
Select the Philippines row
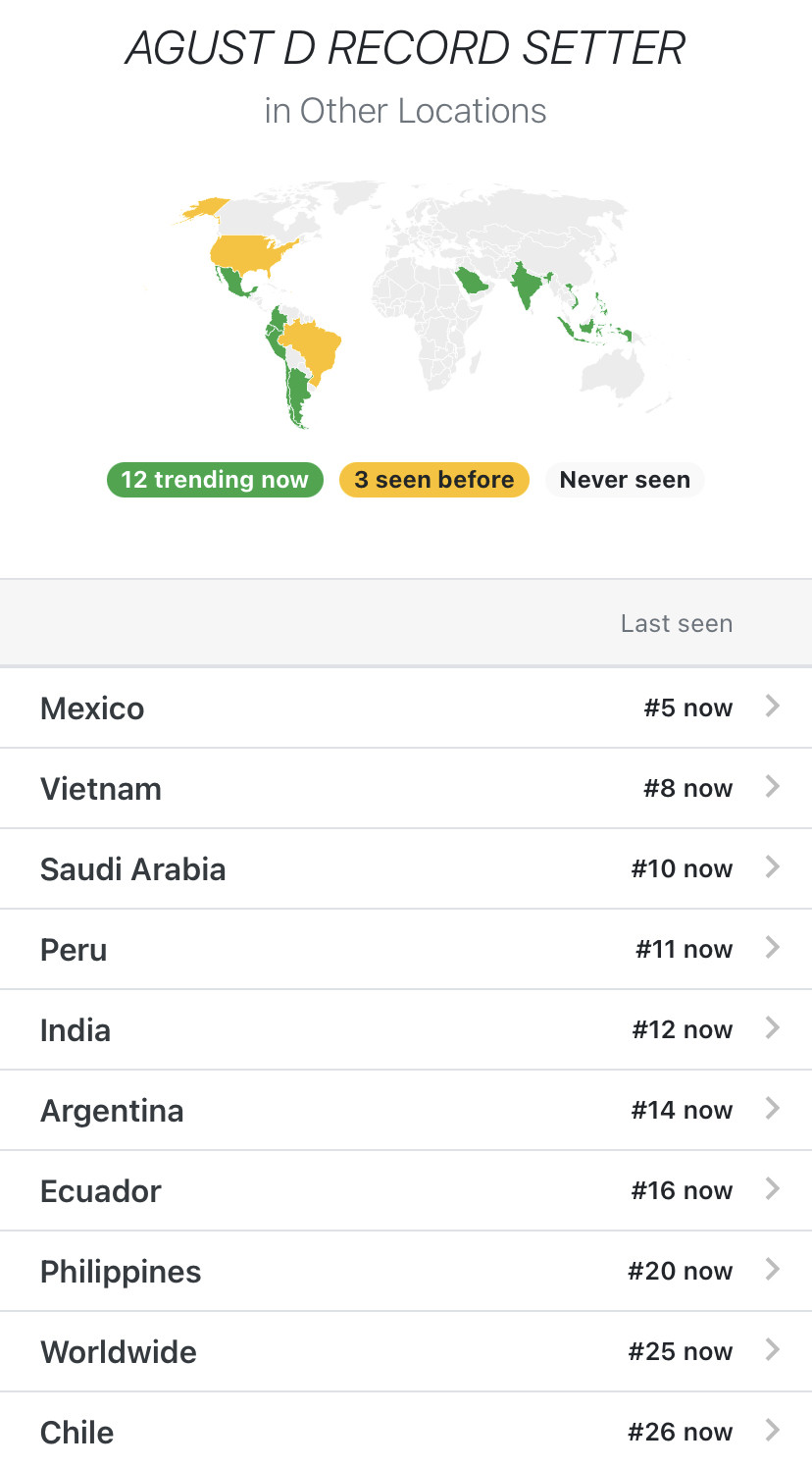click(406, 1271)
